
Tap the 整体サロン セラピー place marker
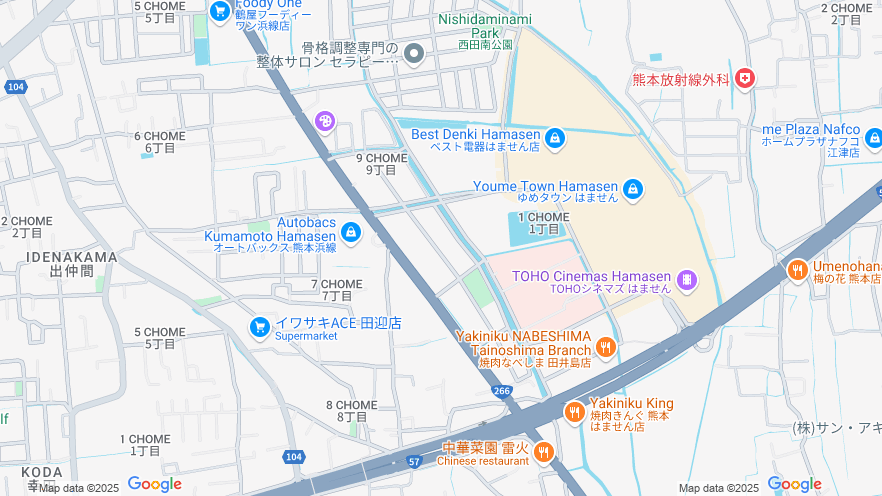click(x=414, y=53)
